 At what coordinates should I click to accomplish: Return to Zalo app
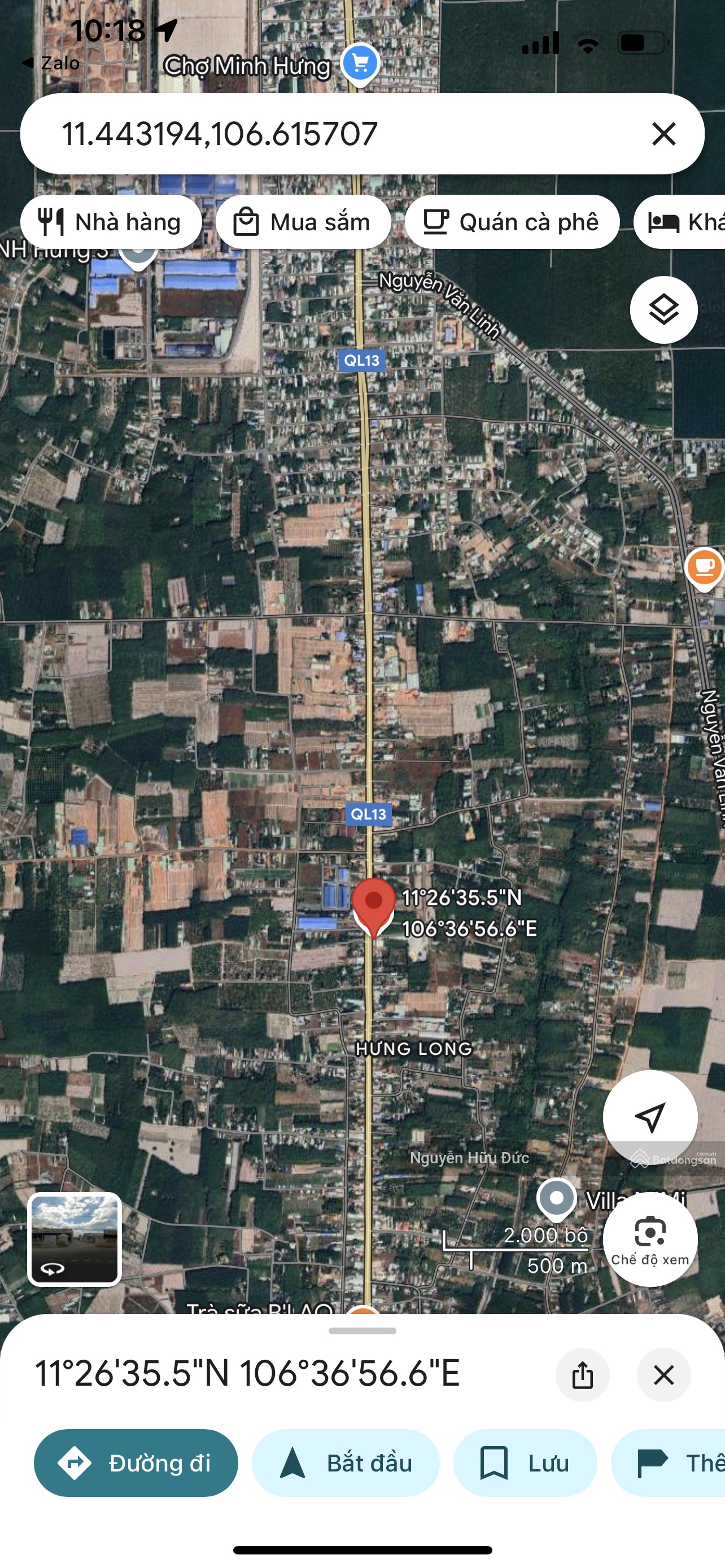[52, 63]
